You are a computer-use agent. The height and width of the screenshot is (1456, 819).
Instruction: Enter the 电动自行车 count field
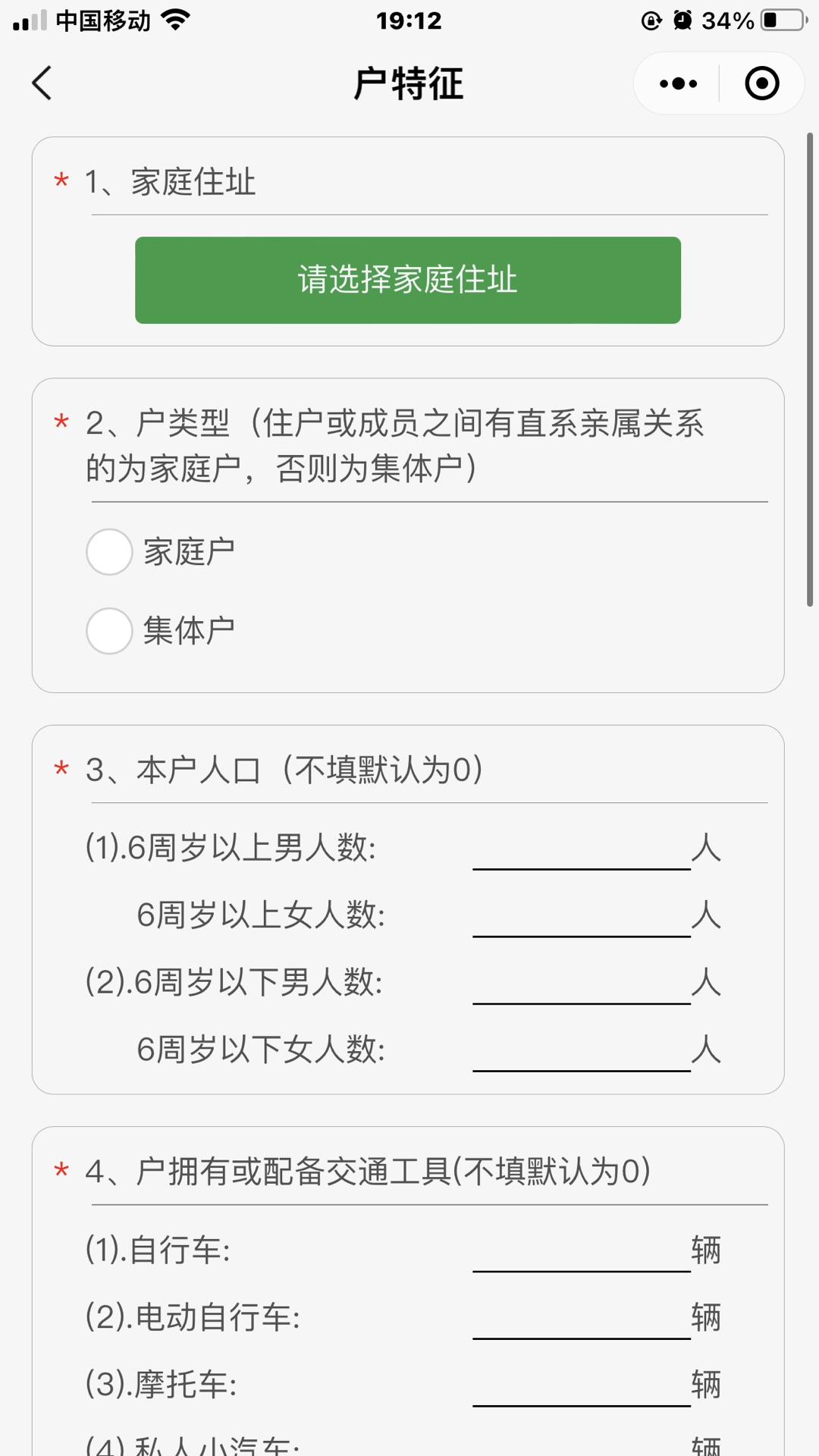coord(581,1319)
